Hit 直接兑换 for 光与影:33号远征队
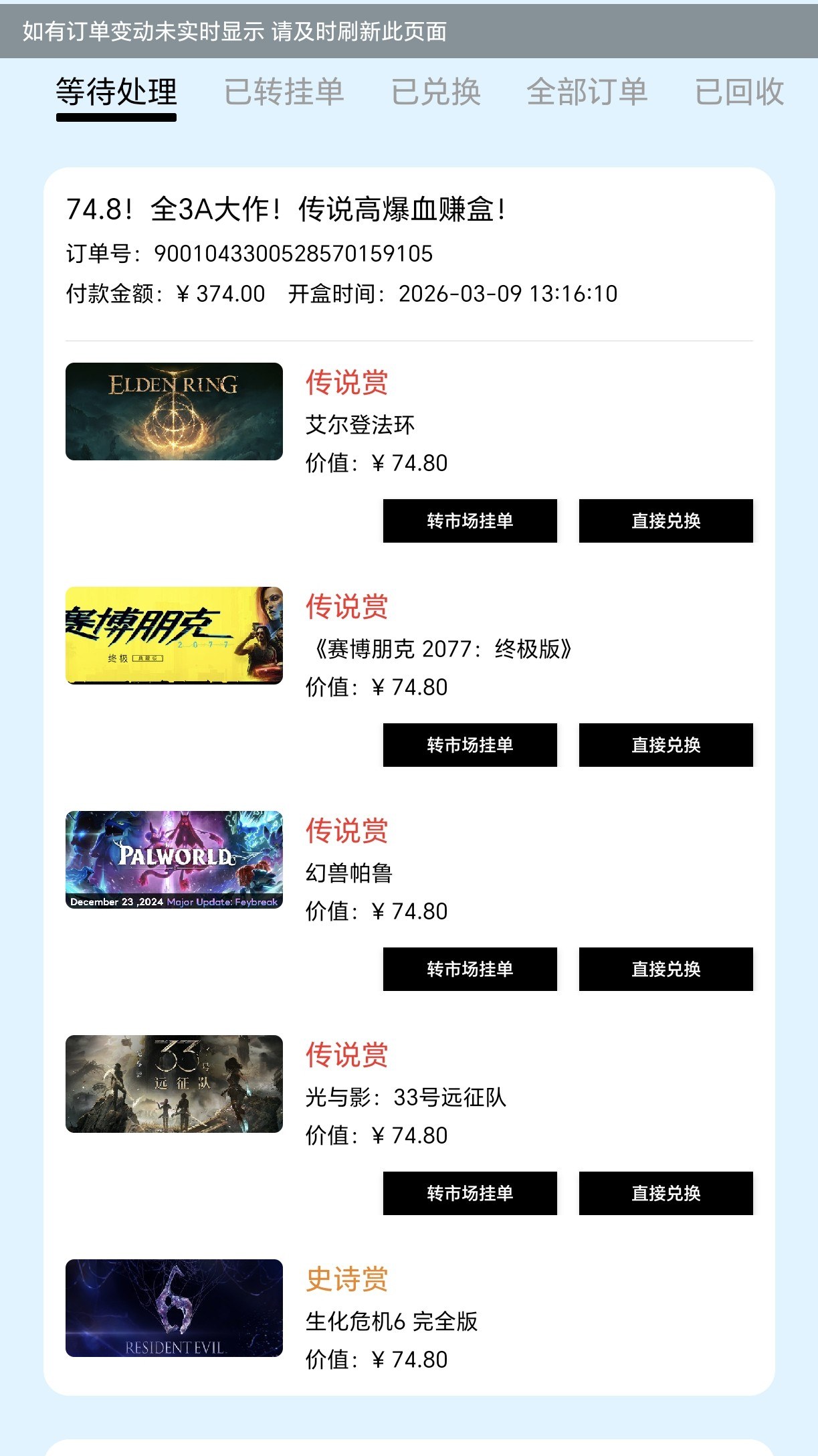This screenshot has width=818, height=1456. (666, 1193)
